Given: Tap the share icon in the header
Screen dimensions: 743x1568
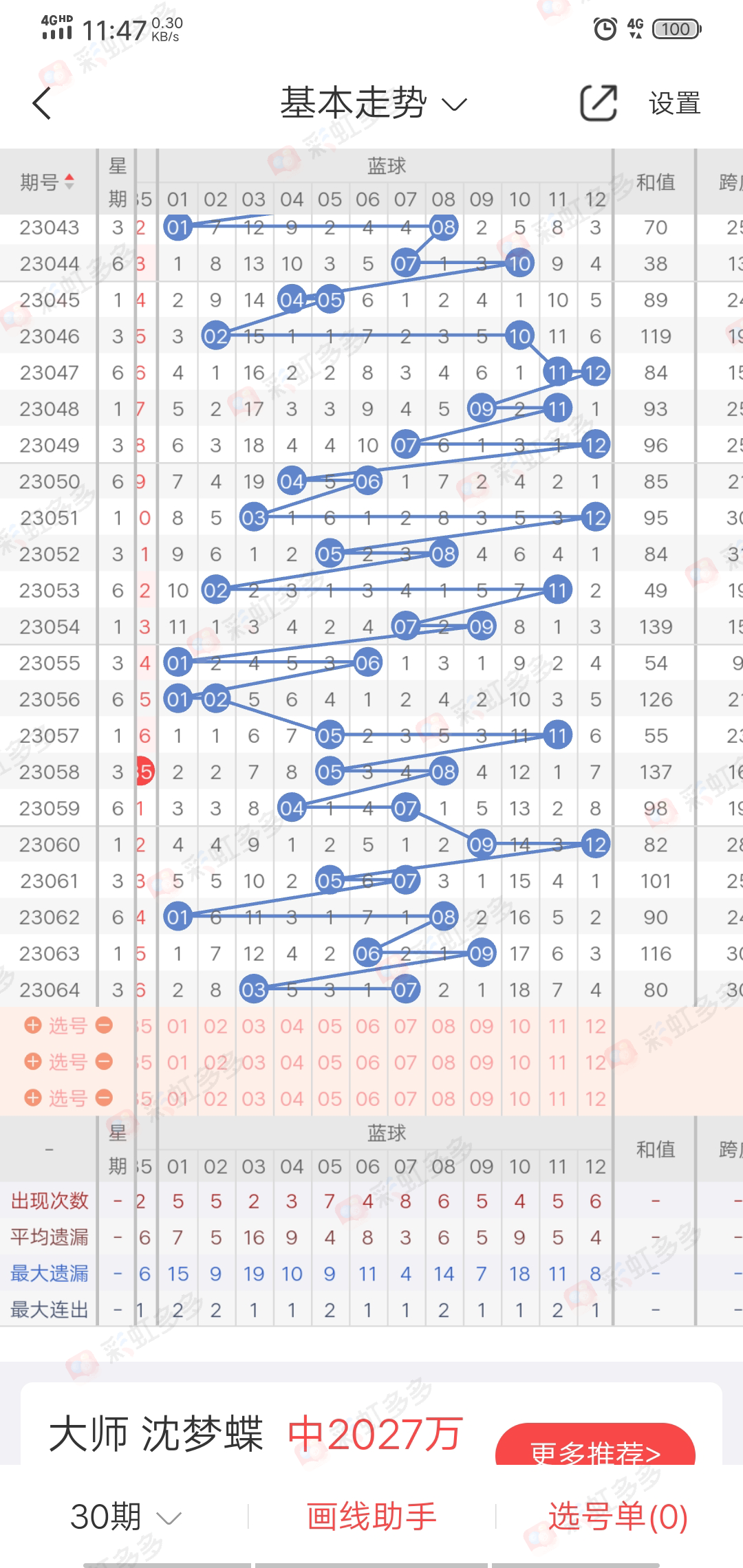Looking at the screenshot, I should (599, 103).
